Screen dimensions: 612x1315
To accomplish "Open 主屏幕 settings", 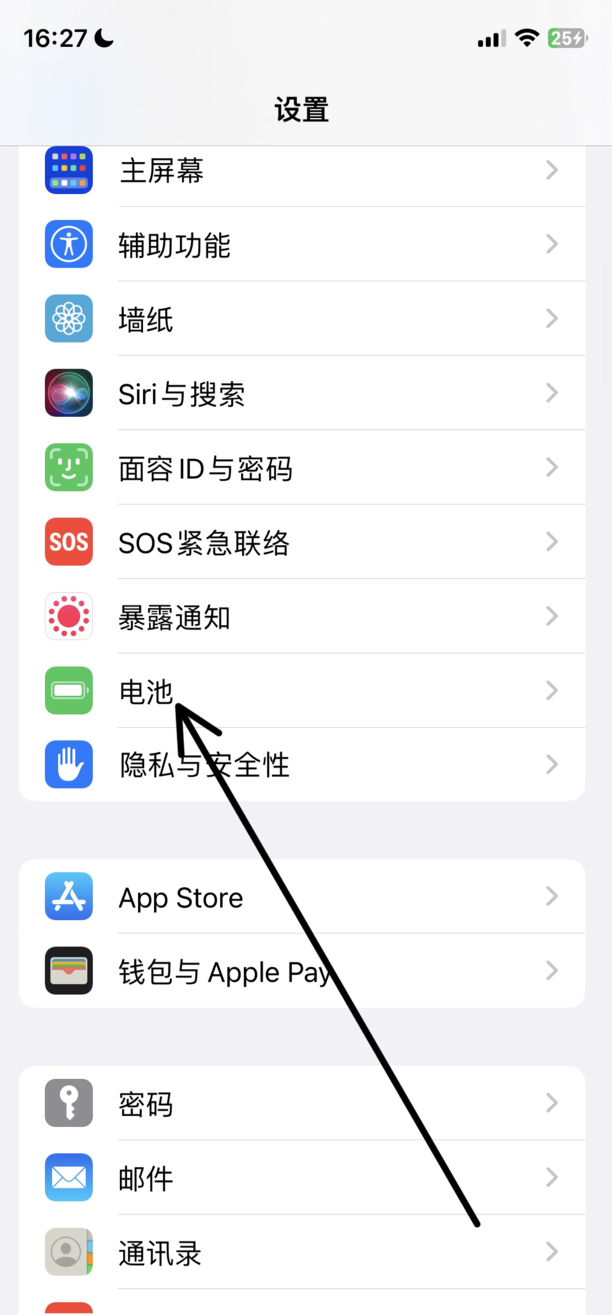I will (x=300, y=171).
